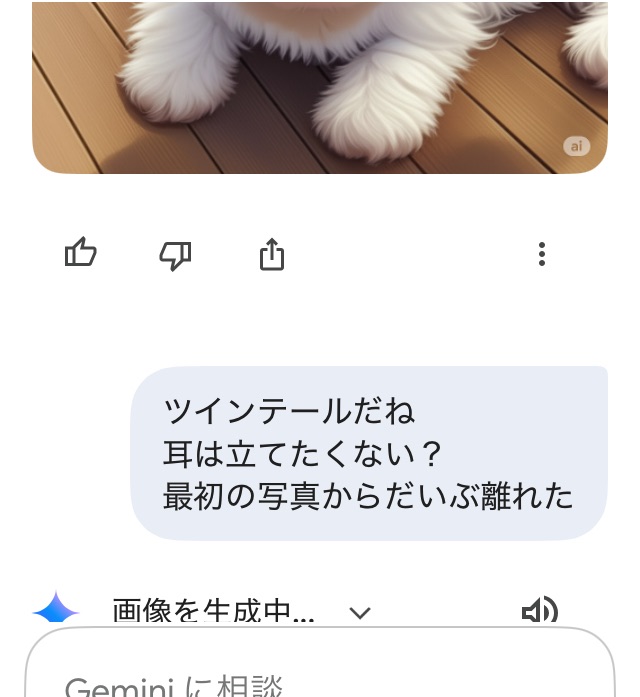Viewport: 640px width, 697px height.
Task: Tap the speaker read-aloud icon
Action: point(539,611)
